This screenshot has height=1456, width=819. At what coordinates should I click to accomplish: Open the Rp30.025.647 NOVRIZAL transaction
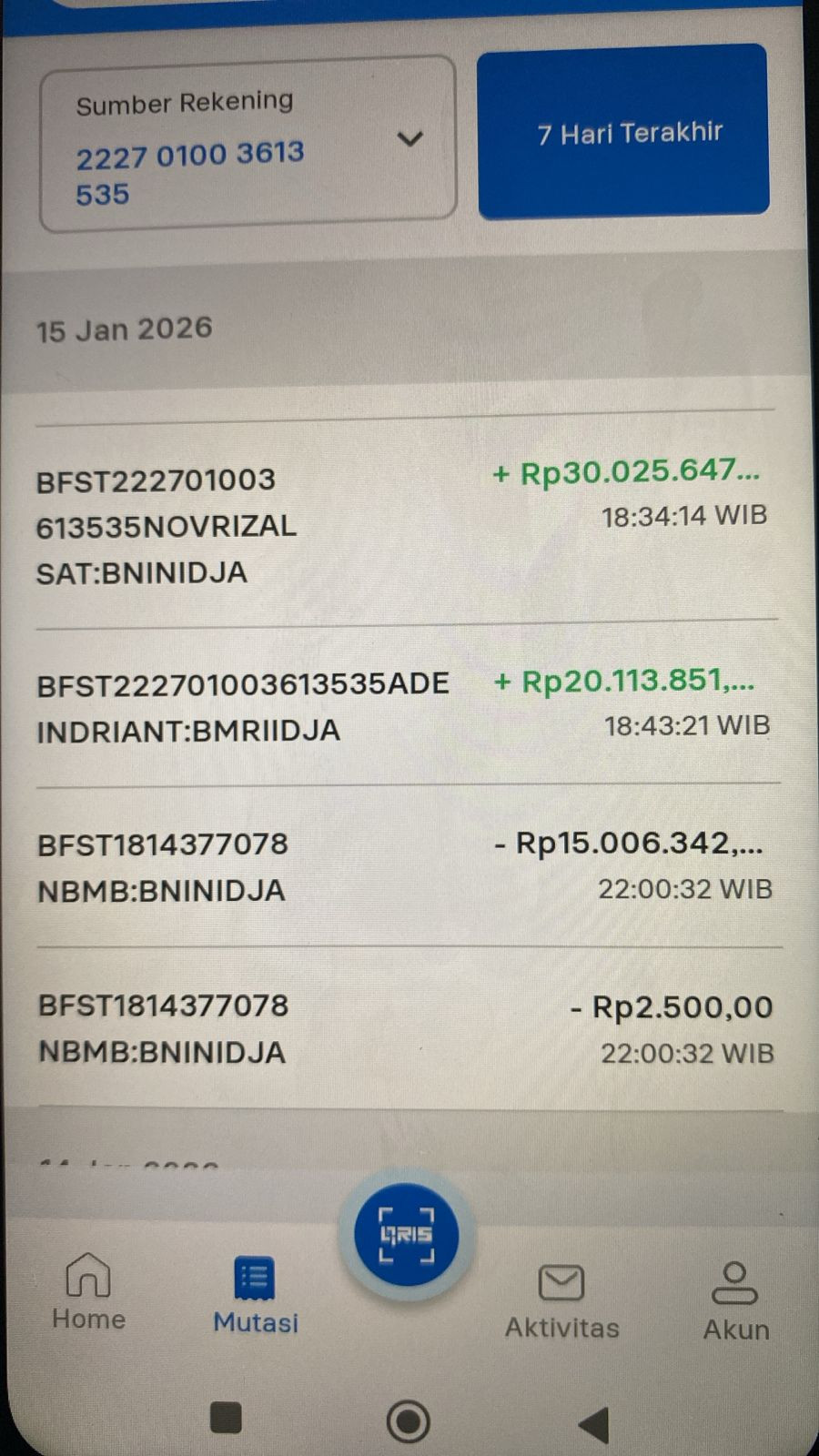[x=400, y=524]
